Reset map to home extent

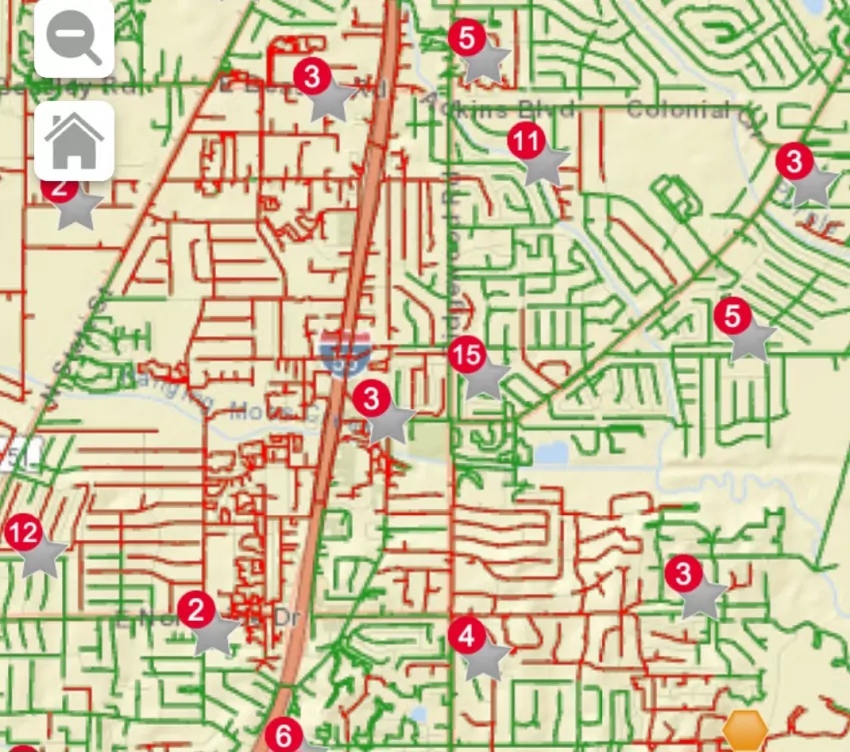click(x=74, y=141)
